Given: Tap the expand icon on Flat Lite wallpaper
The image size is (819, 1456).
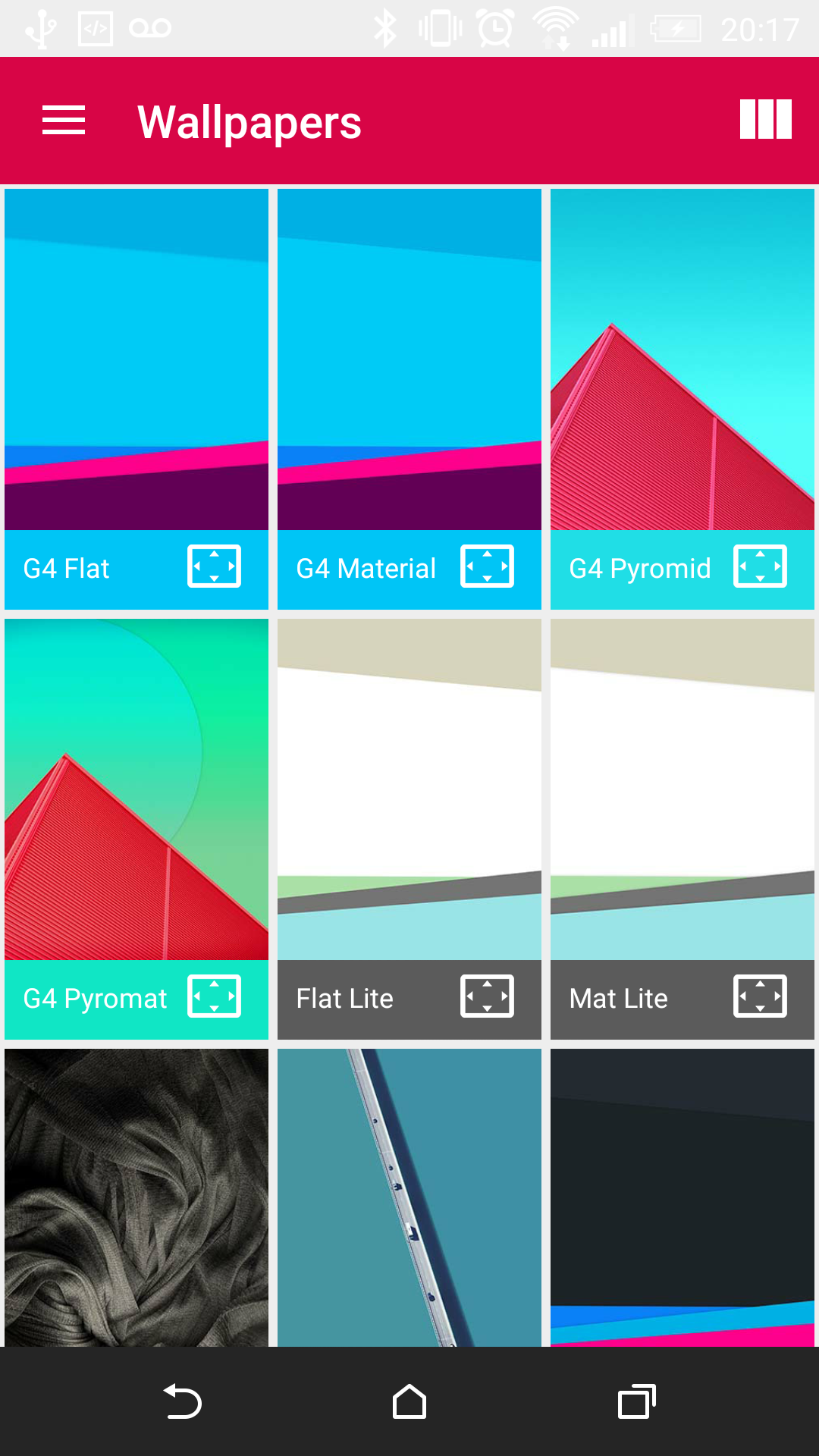Looking at the screenshot, I should 488,997.
